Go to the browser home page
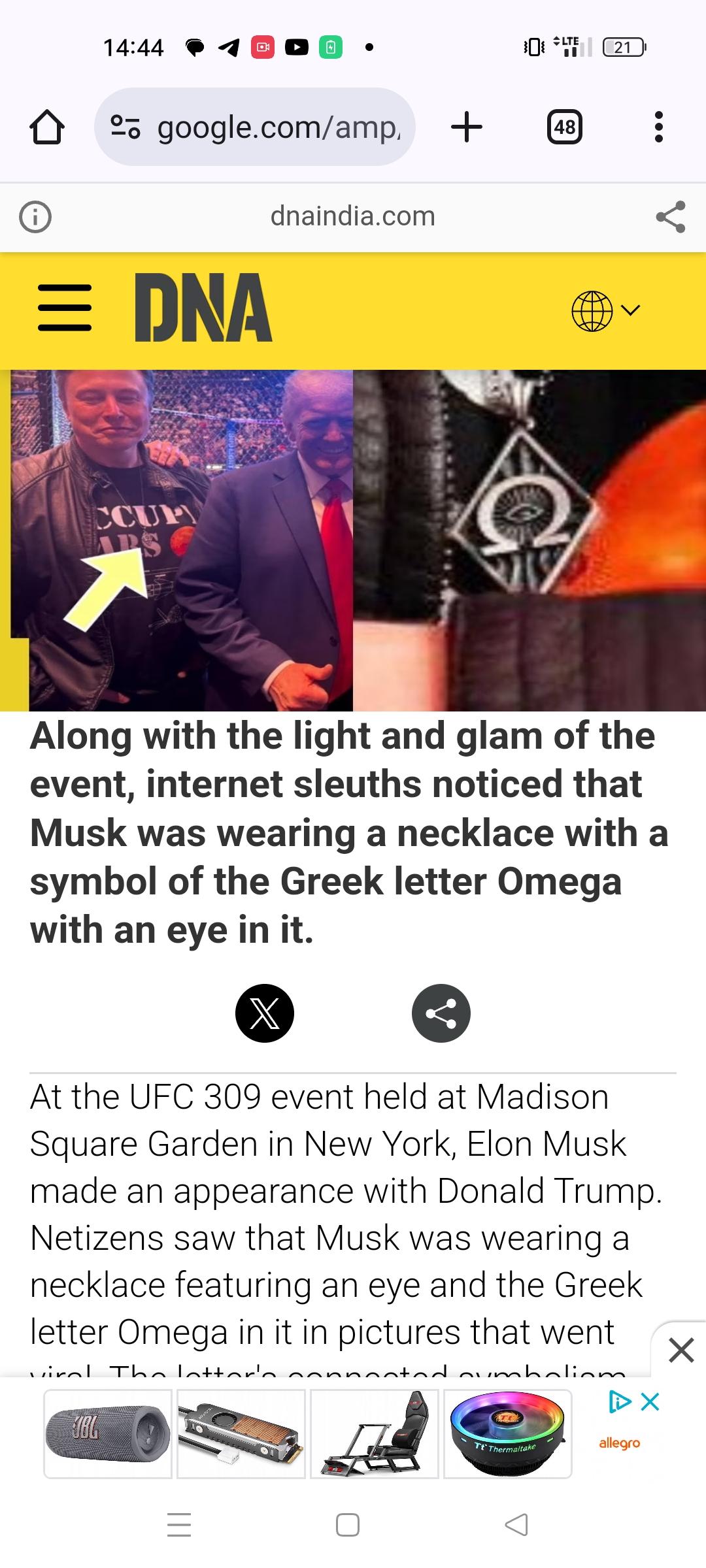Image resolution: width=706 pixels, height=1568 pixels. click(47, 127)
